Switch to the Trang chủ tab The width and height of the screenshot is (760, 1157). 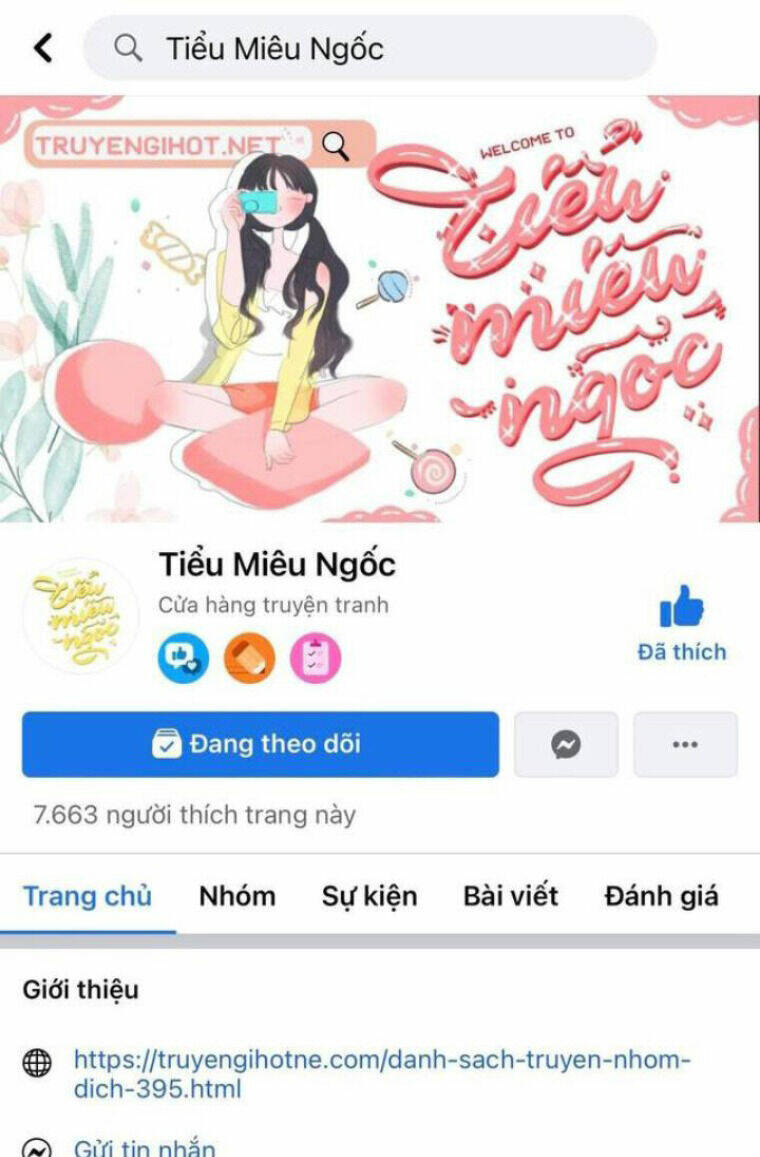[88, 895]
